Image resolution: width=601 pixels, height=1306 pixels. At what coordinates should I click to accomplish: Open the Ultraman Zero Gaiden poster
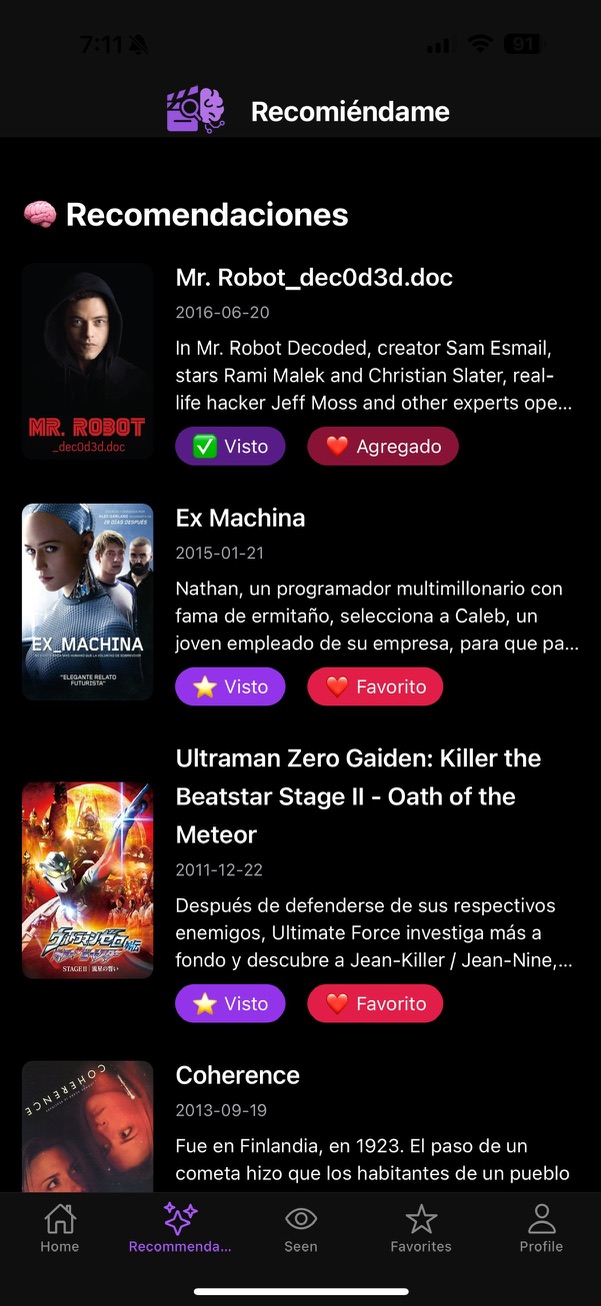pos(88,880)
